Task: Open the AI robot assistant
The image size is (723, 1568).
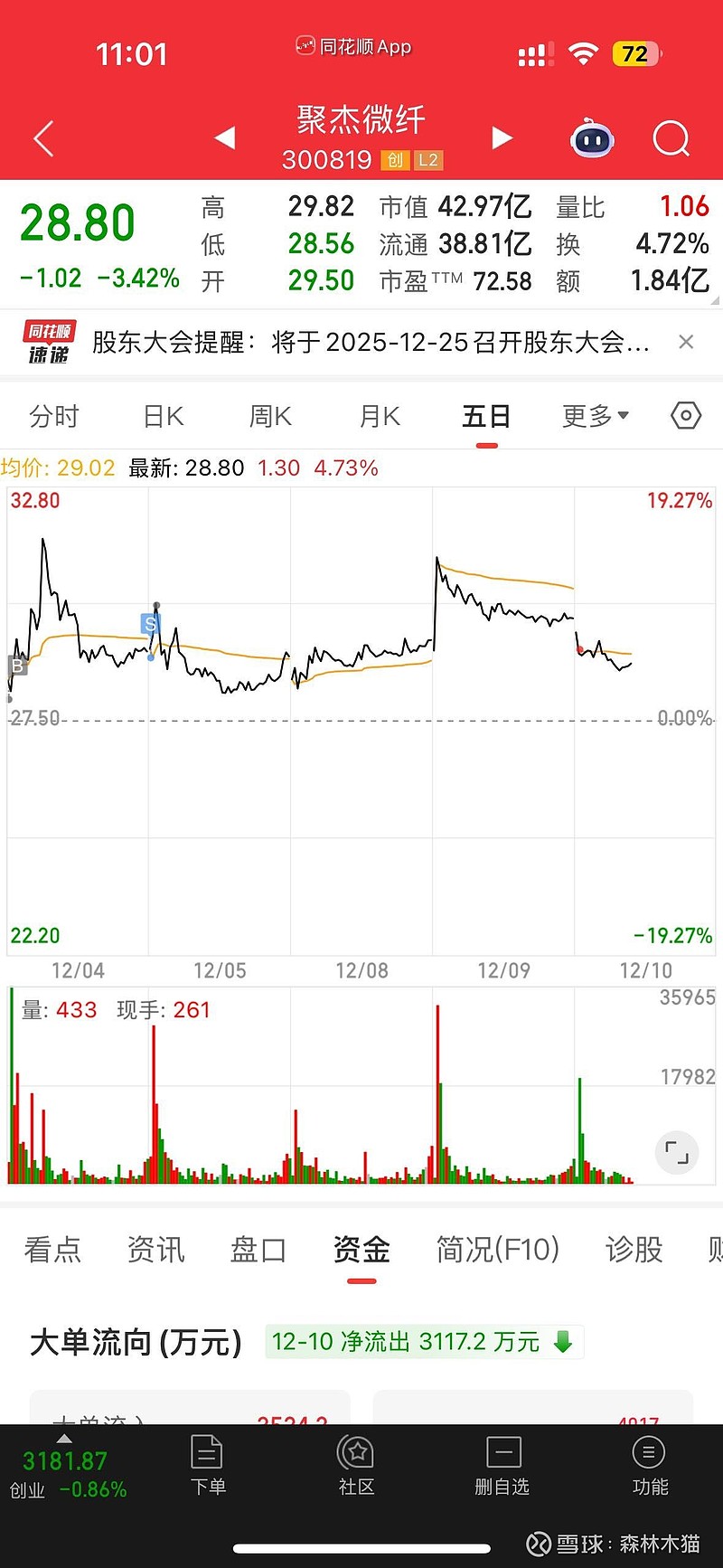Action: 592,139
